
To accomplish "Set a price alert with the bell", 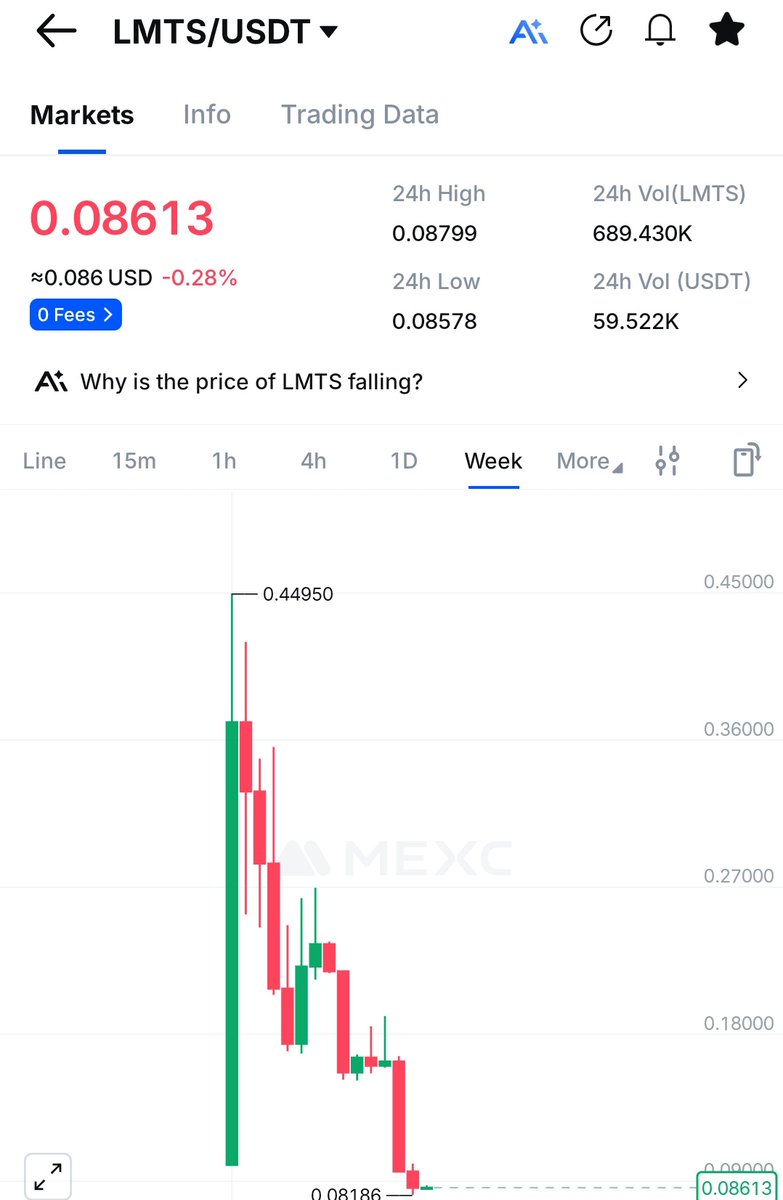I will pos(660,32).
